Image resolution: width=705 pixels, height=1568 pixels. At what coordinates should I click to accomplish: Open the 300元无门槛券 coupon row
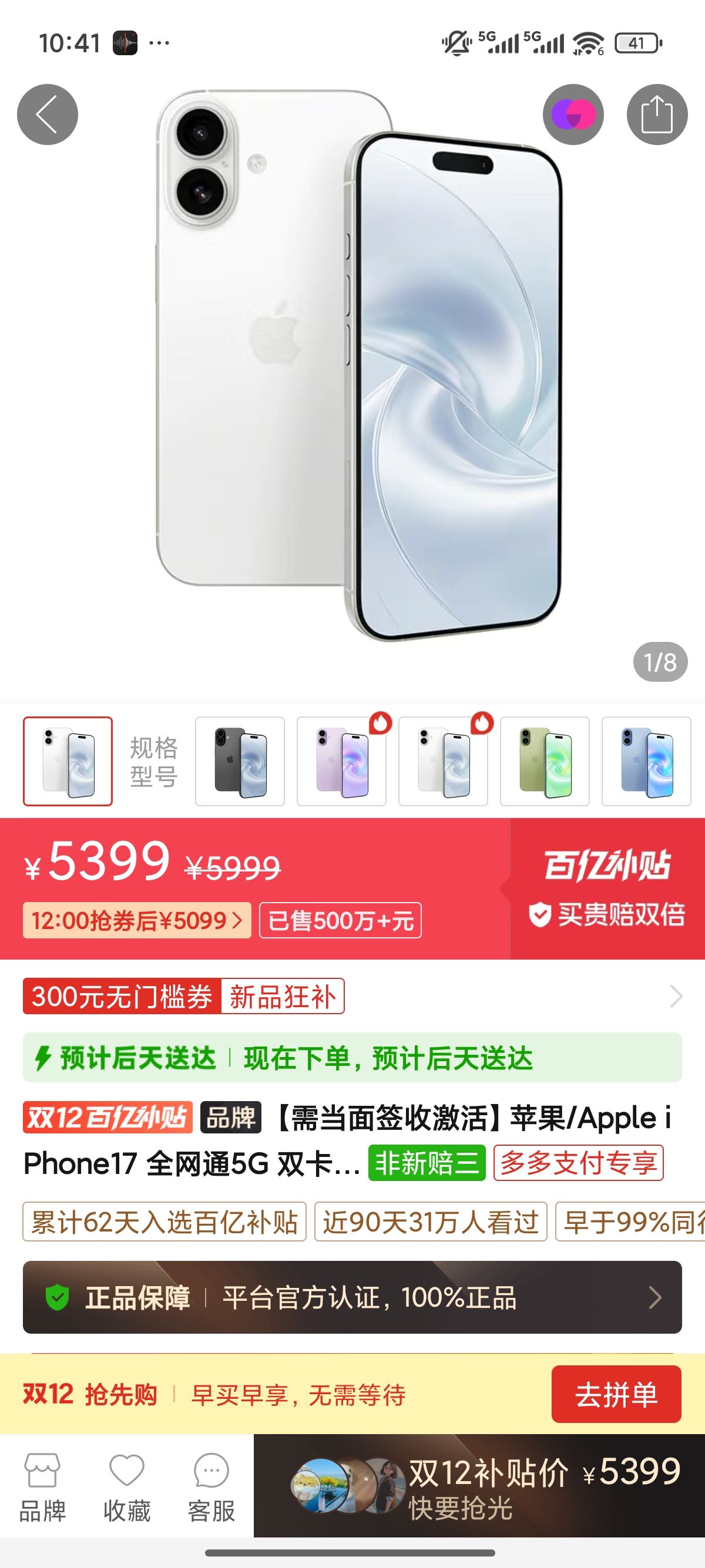click(x=352, y=997)
